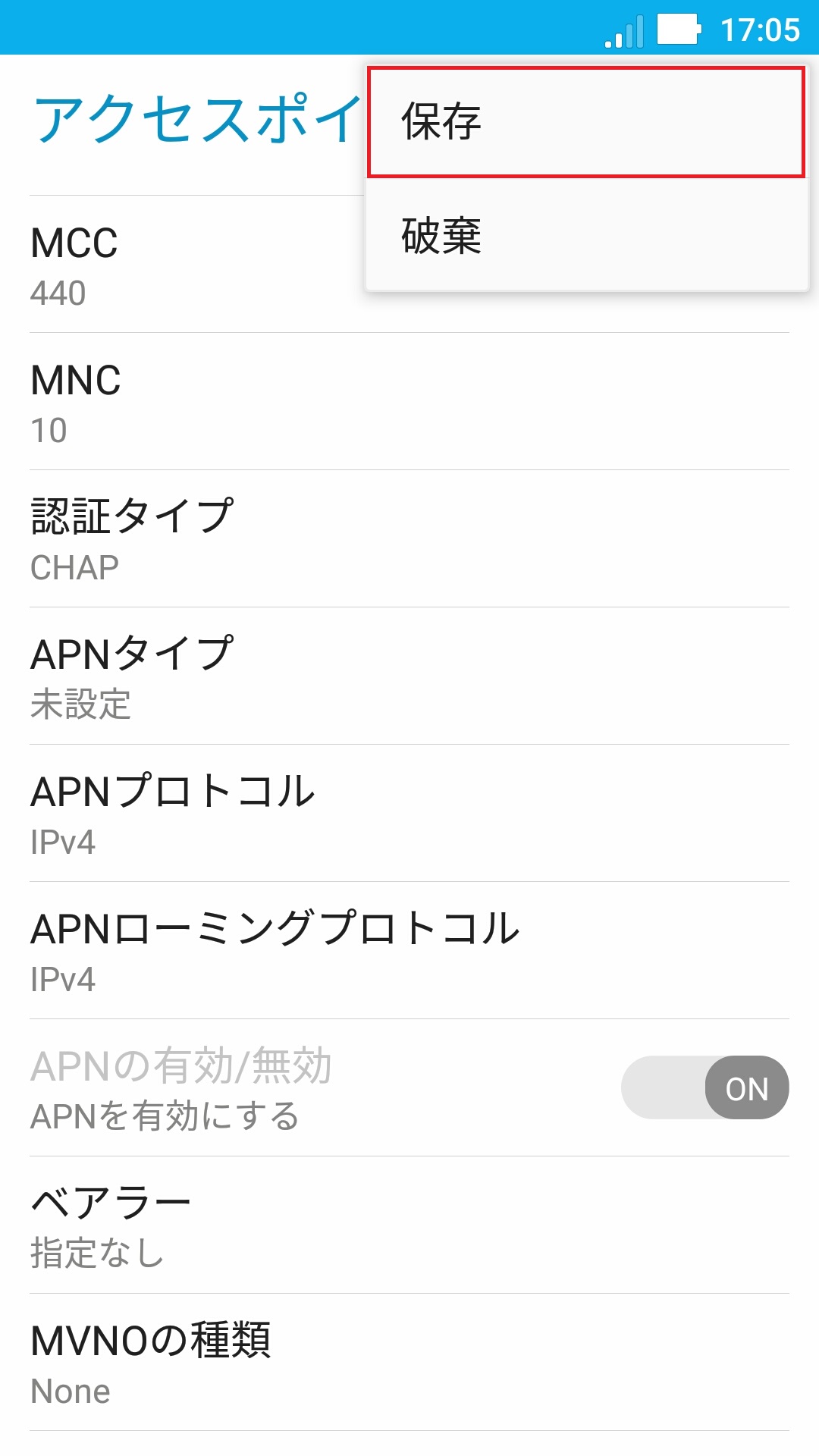
Task: Open the MNC setting
Action: (x=409, y=402)
